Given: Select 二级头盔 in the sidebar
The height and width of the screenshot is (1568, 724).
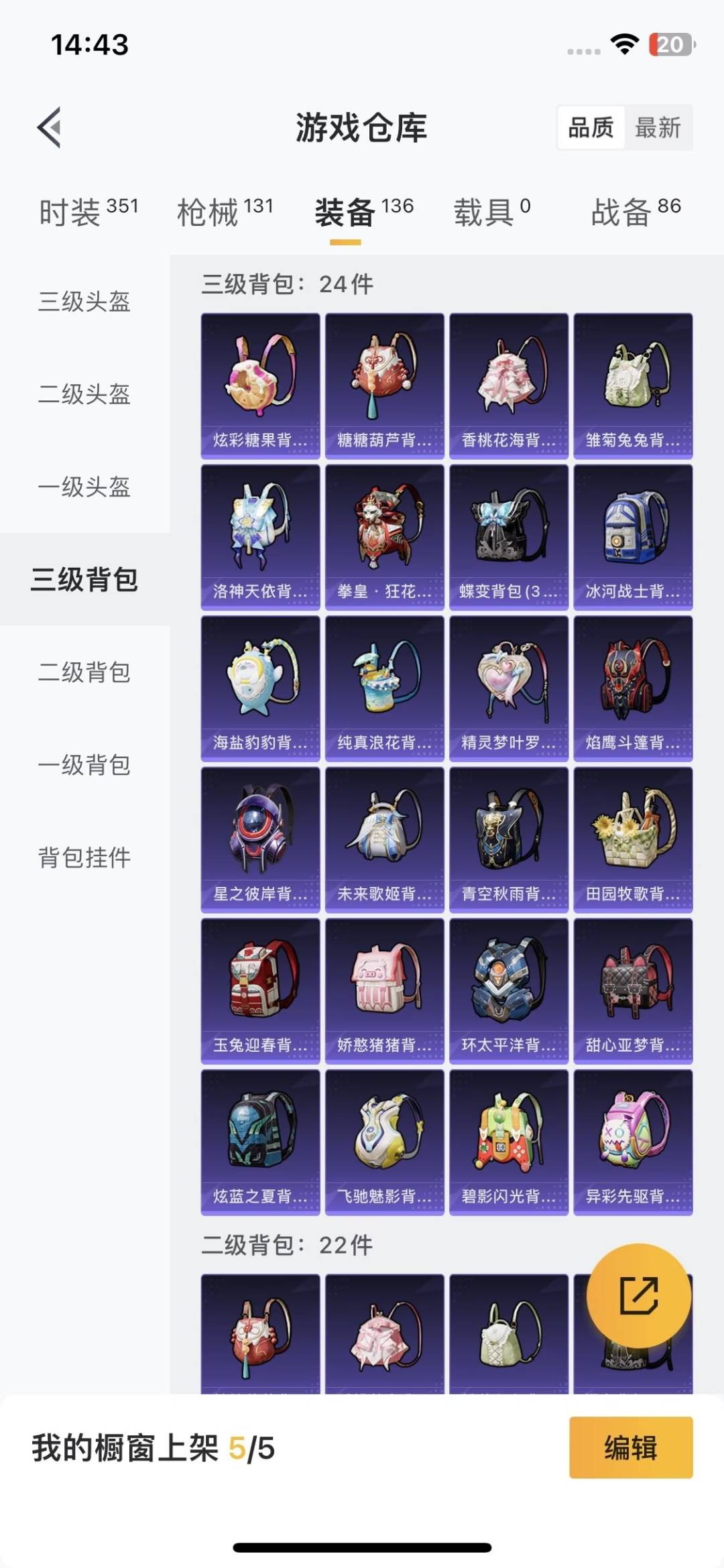Looking at the screenshot, I should [x=84, y=394].
